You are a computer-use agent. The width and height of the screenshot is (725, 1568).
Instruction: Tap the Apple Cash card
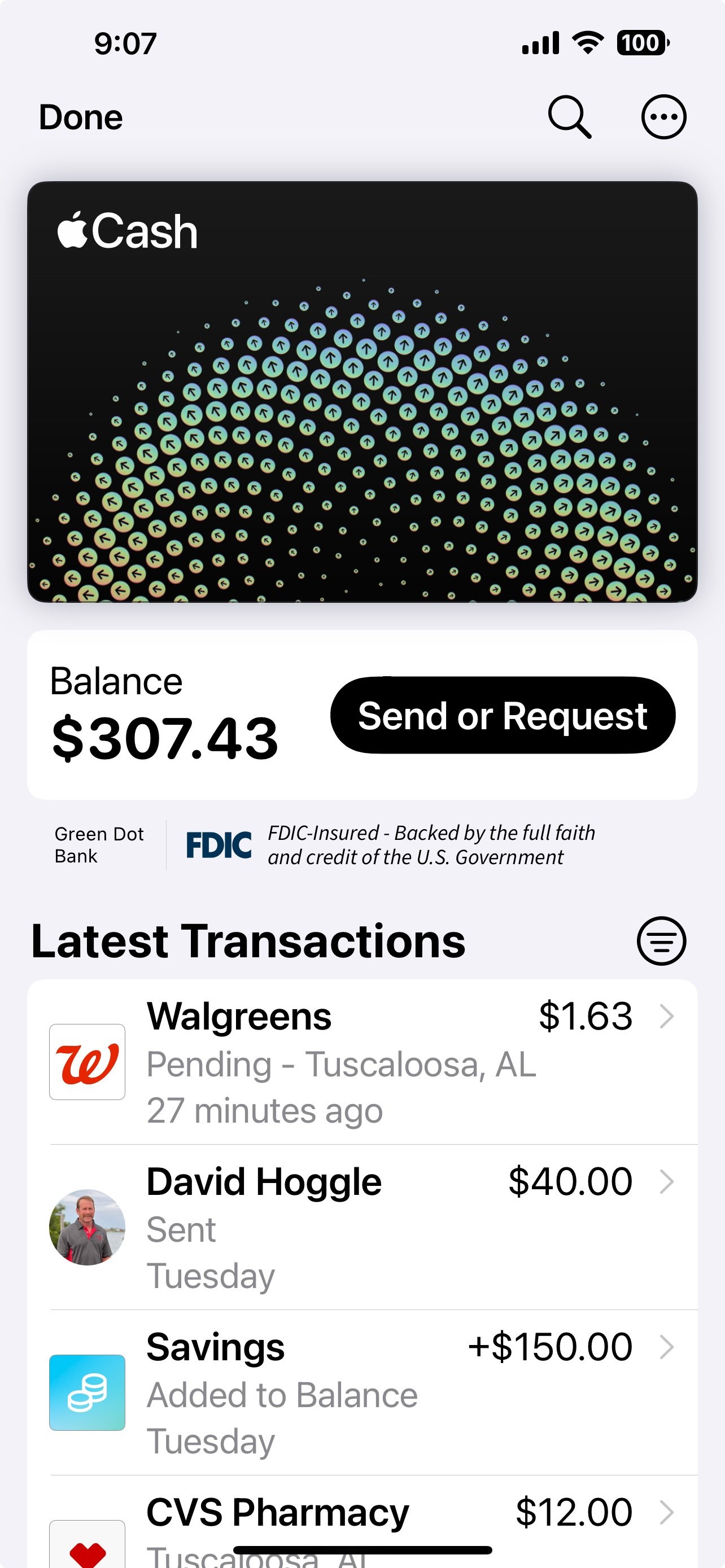click(x=362, y=392)
